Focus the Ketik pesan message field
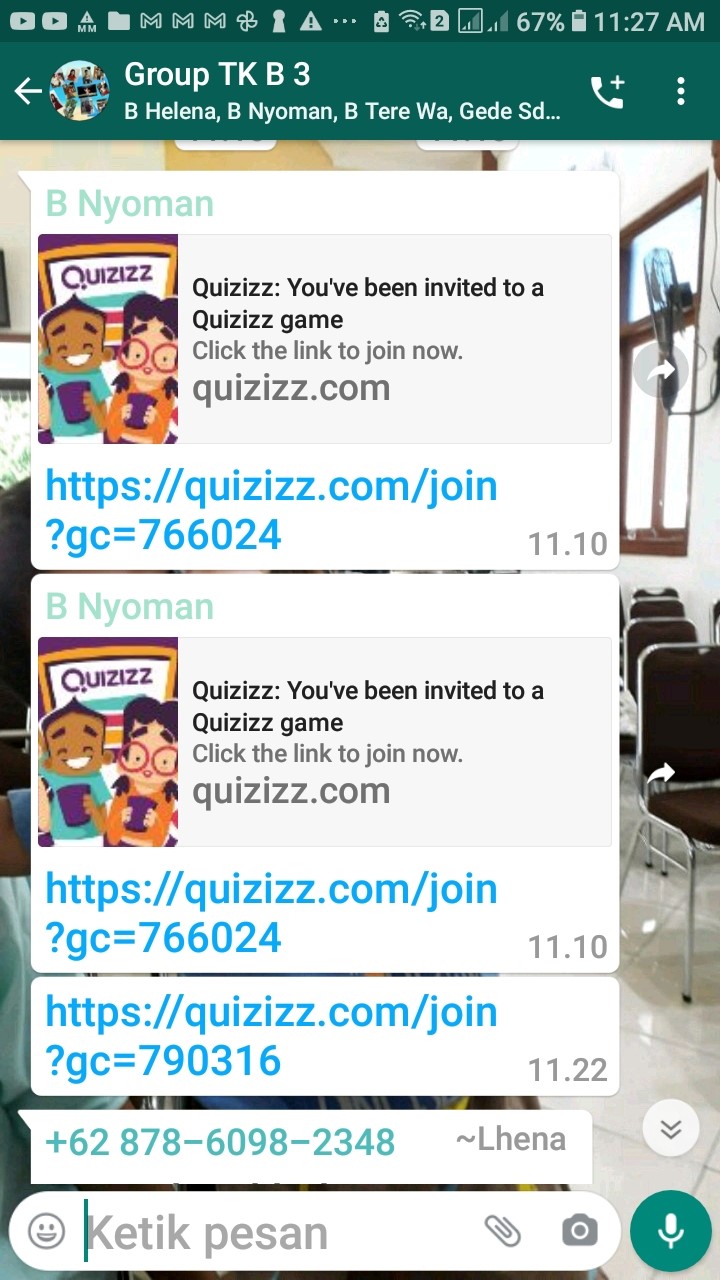720x1280 pixels. (x=270, y=1233)
